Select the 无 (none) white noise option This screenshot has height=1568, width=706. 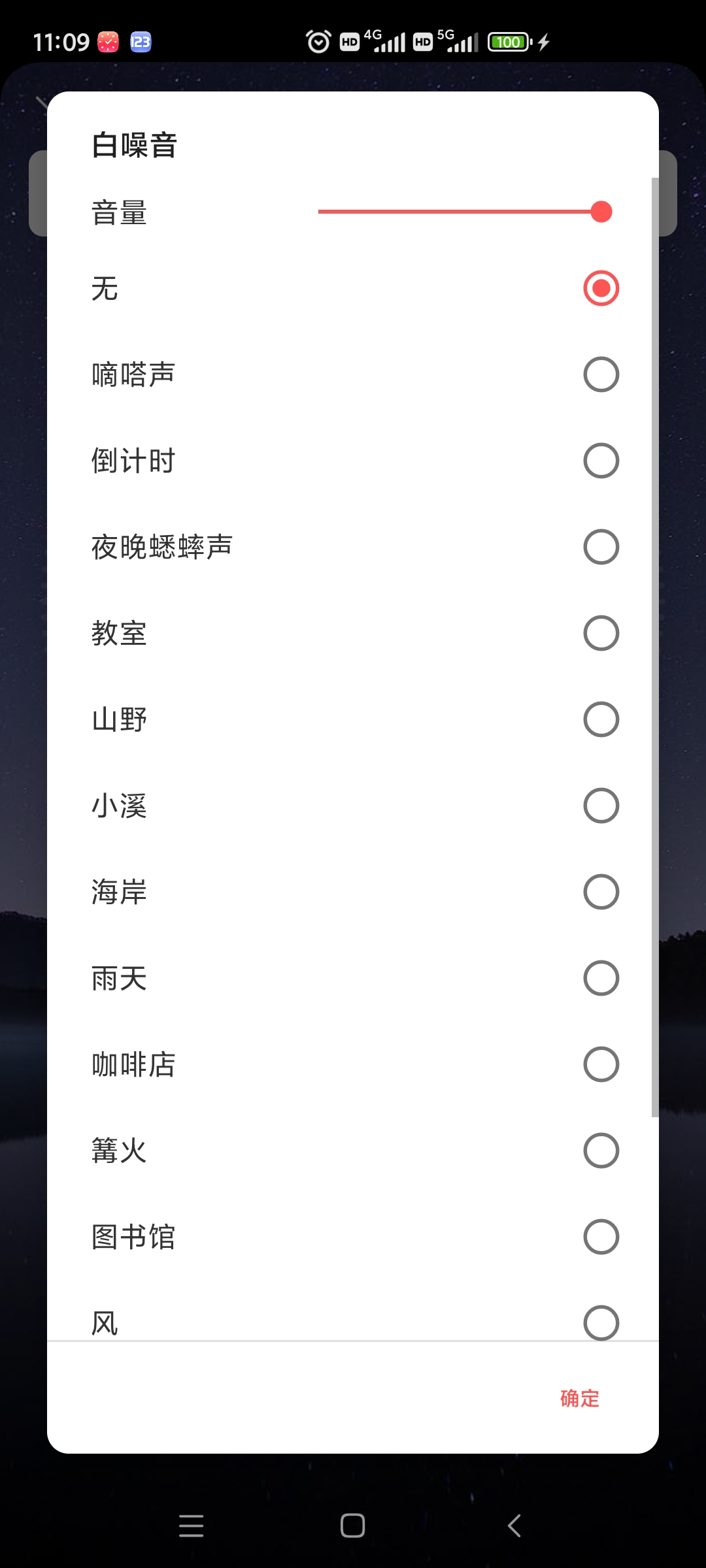(x=601, y=288)
